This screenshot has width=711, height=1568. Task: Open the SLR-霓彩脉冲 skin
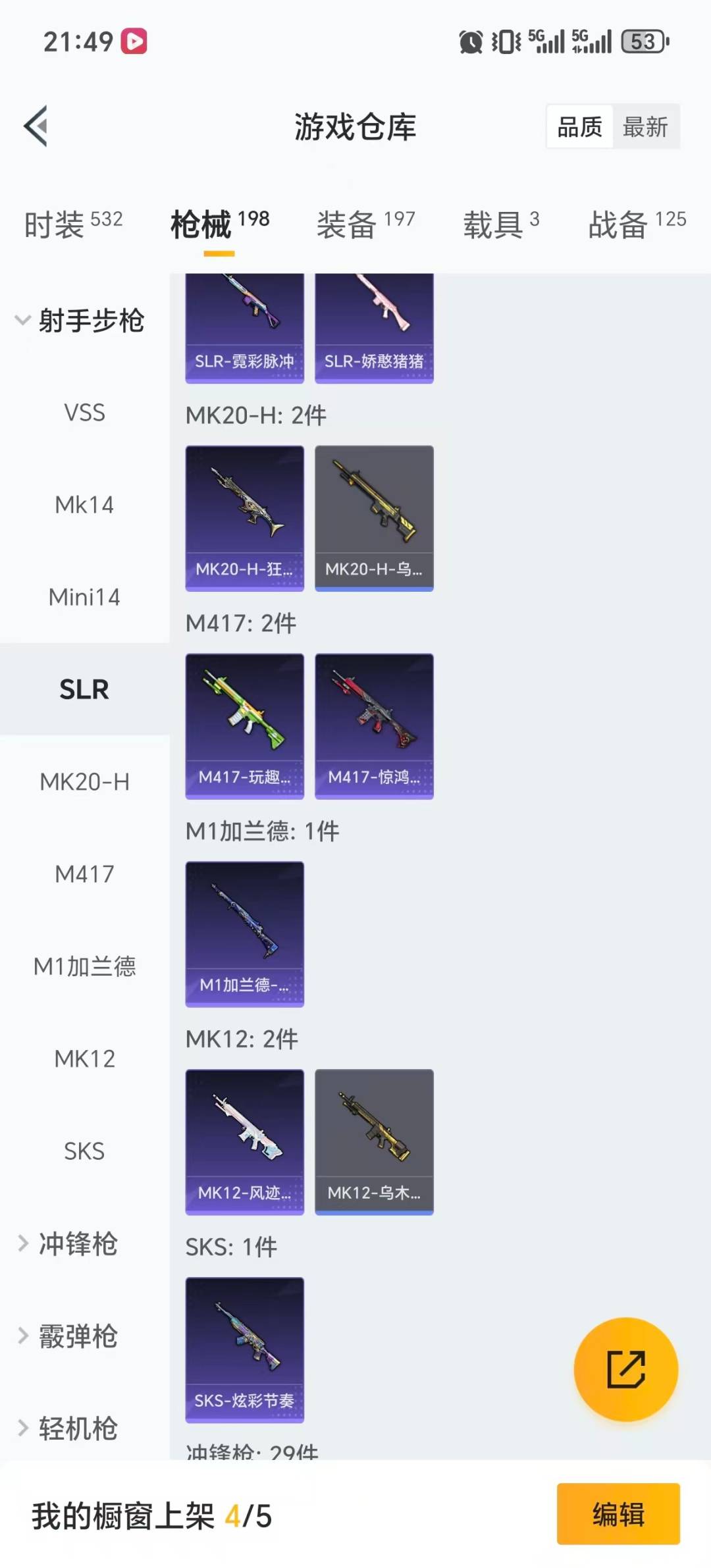[x=244, y=328]
